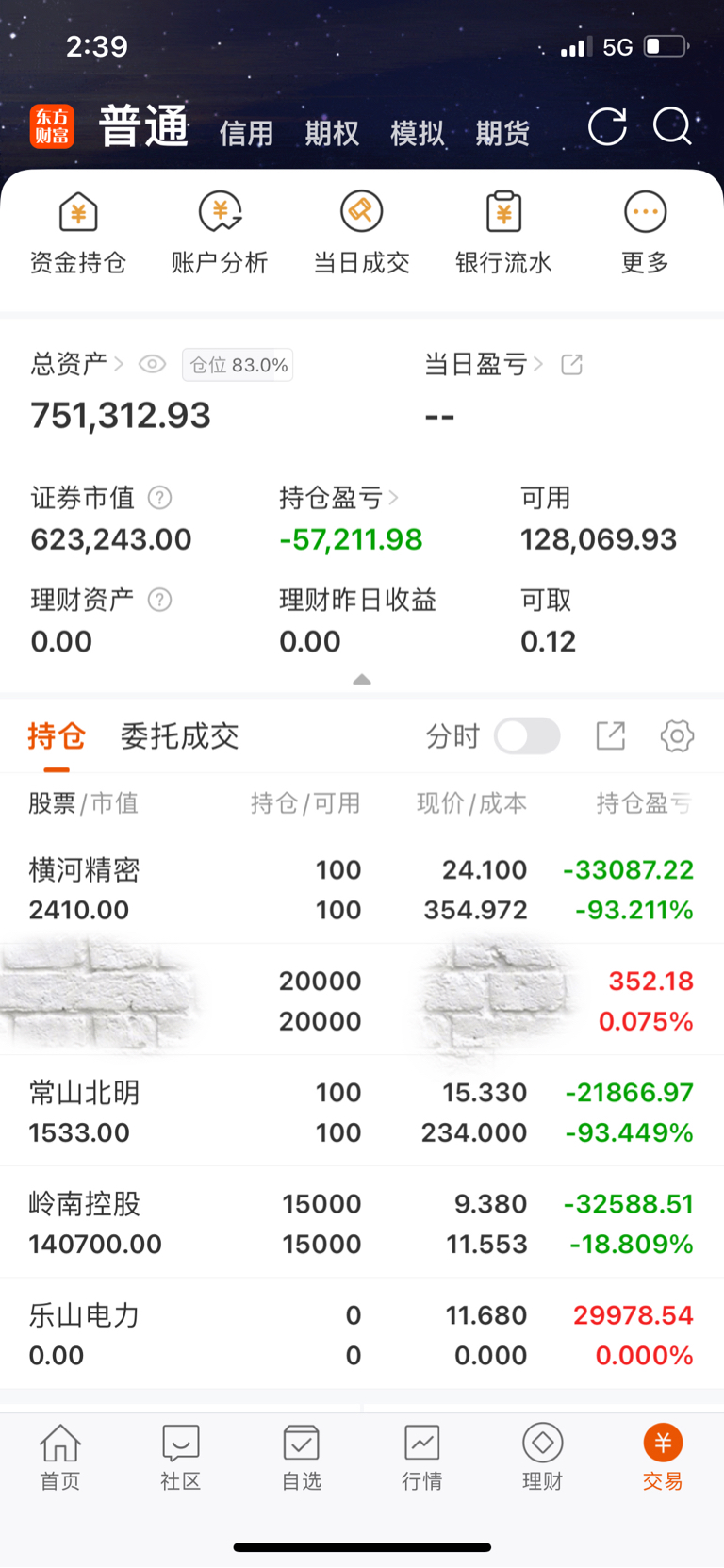Image resolution: width=724 pixels, height=1568 pixels.
Task: Switch to the 信用 account tab
Action: coord(246,133)
